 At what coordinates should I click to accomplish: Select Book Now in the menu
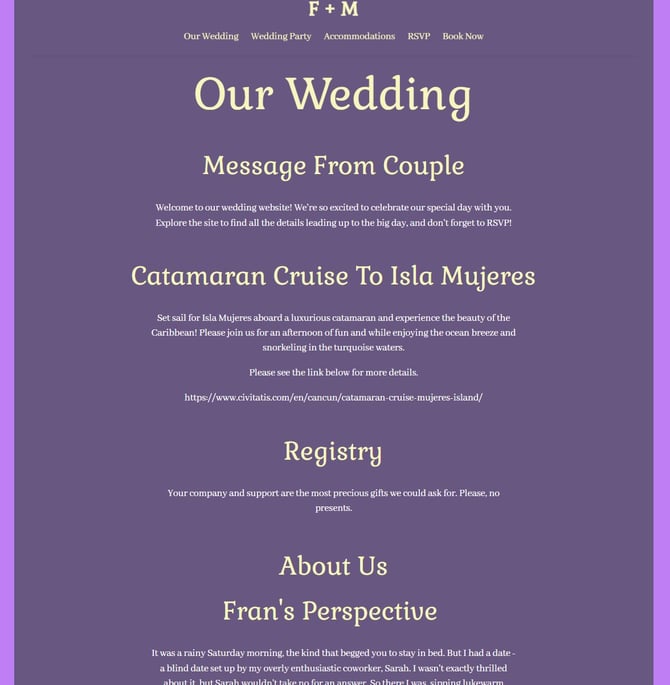tap(463, 36)
